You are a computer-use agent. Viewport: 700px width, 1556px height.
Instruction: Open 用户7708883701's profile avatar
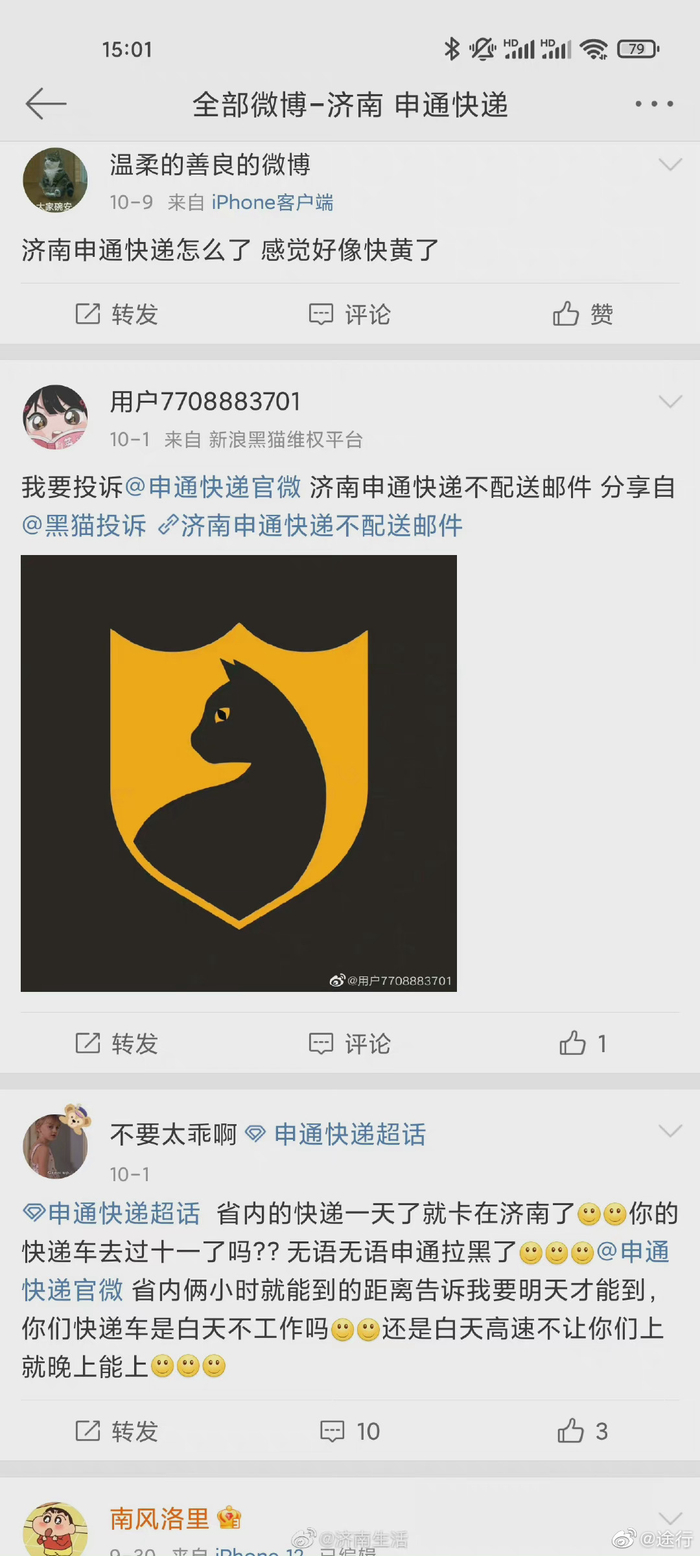pos(55,417)
